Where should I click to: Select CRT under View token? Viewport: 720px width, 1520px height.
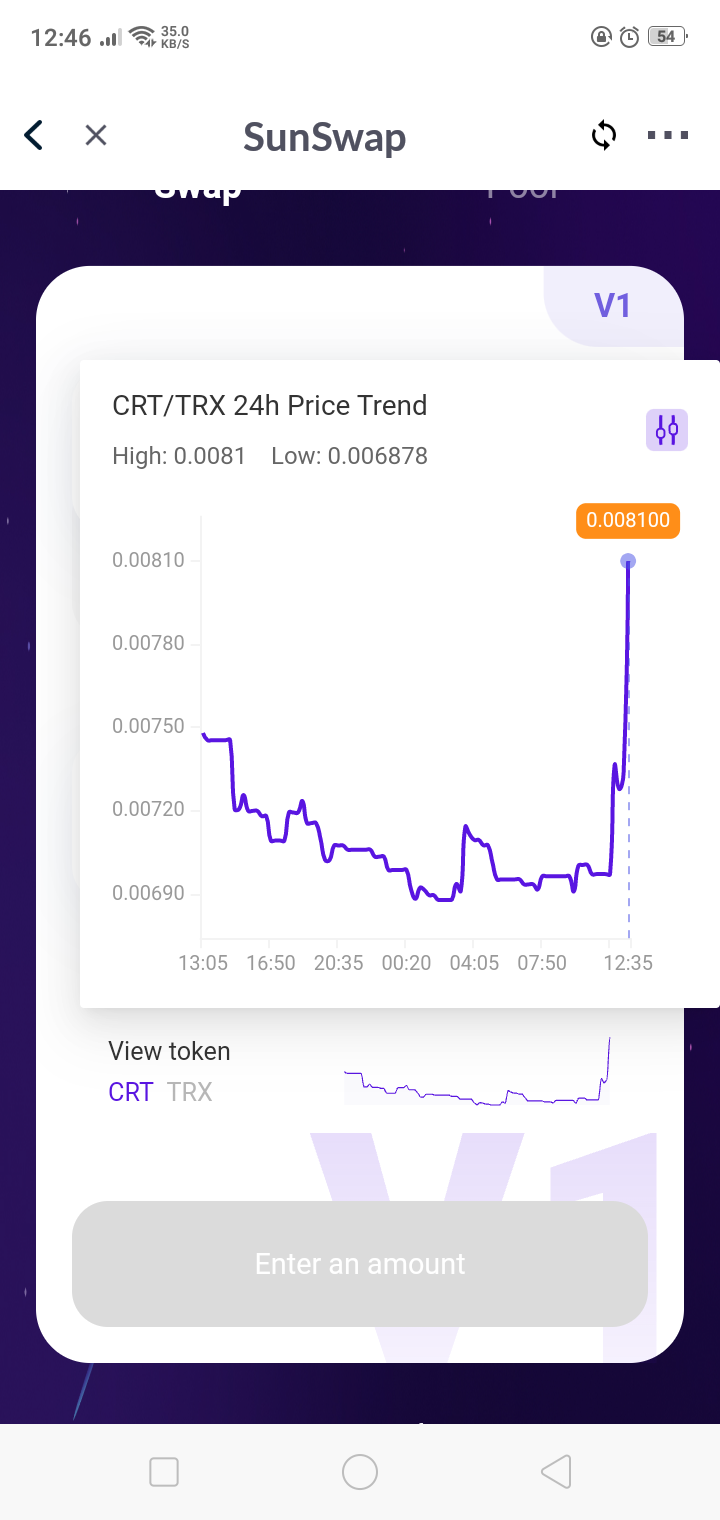point(131,1092)
